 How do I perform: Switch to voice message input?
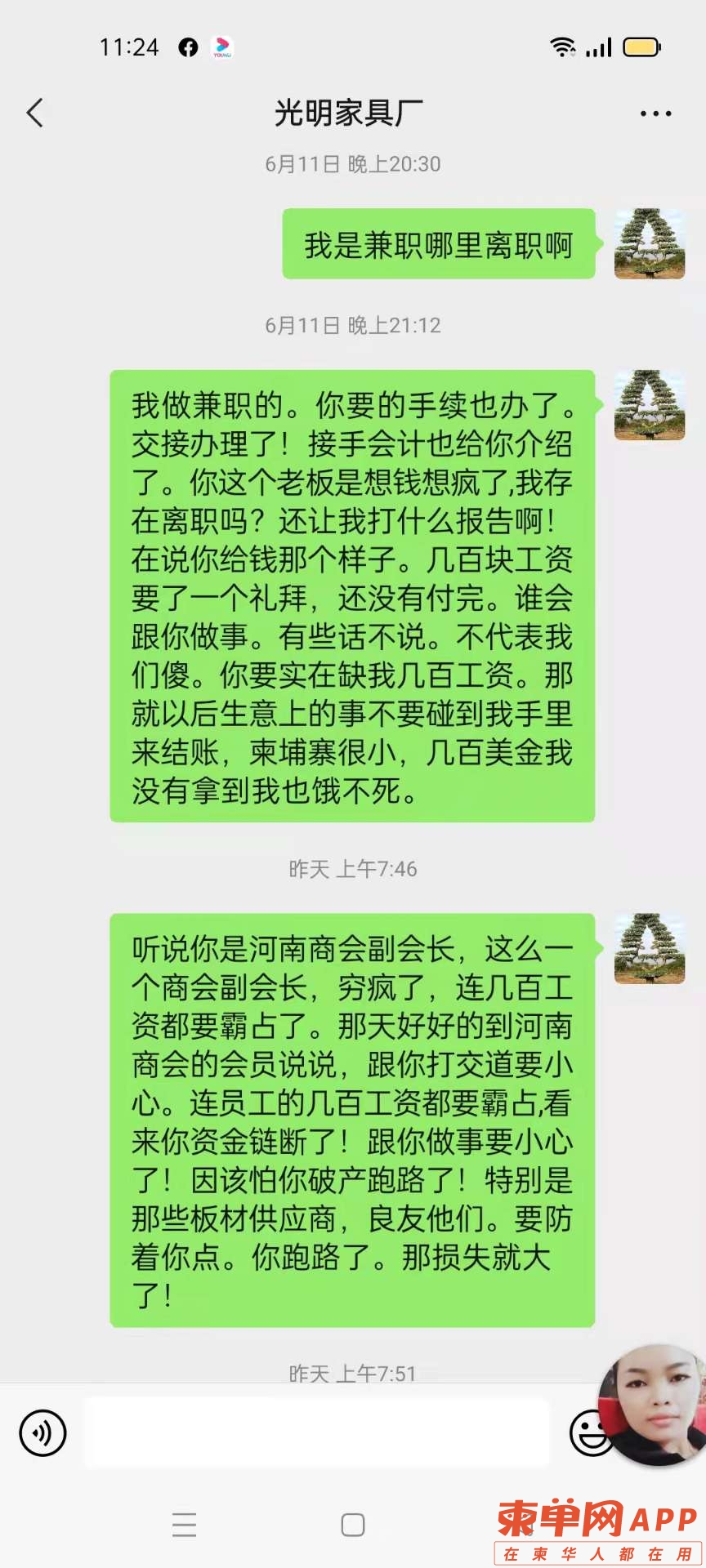[42, 1432]
